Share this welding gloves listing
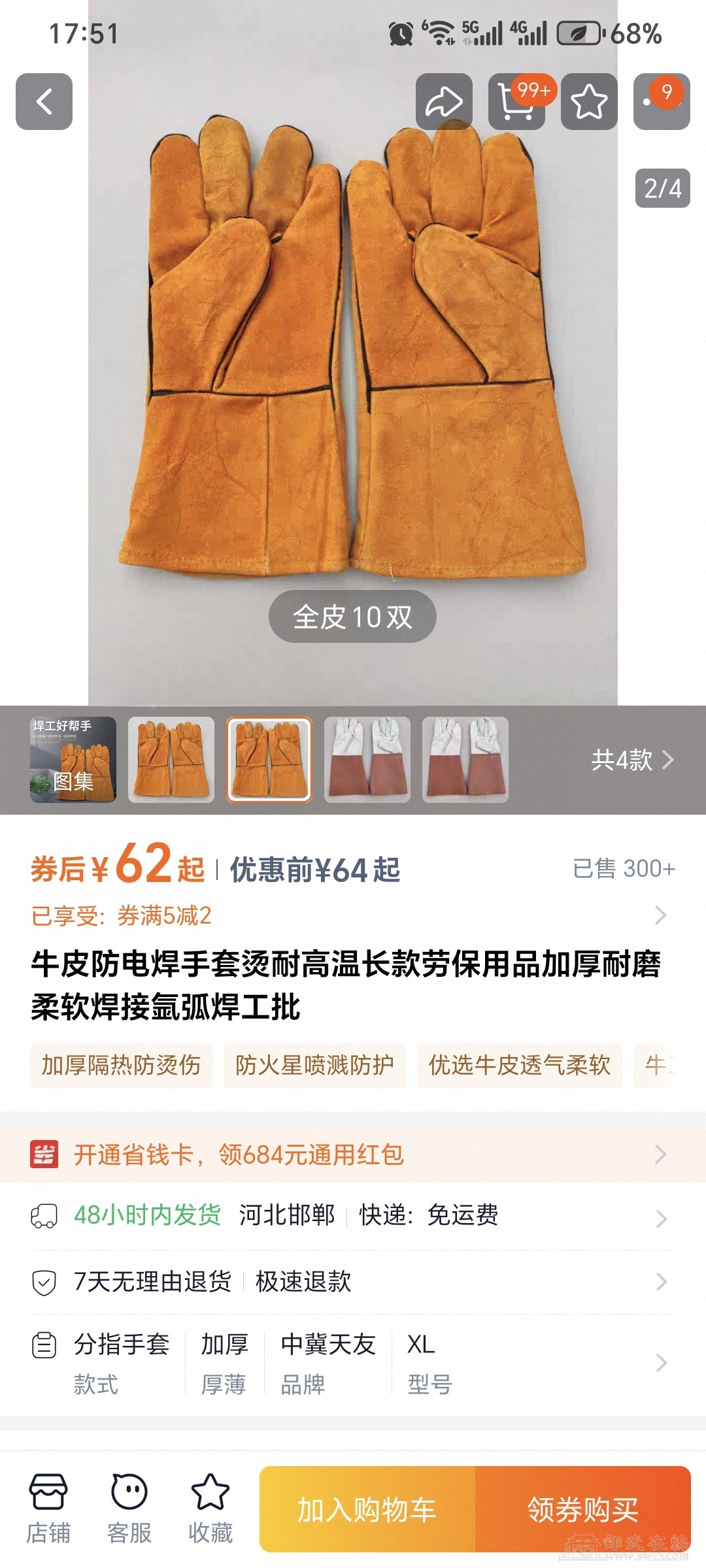 click(x=444, y=101)
